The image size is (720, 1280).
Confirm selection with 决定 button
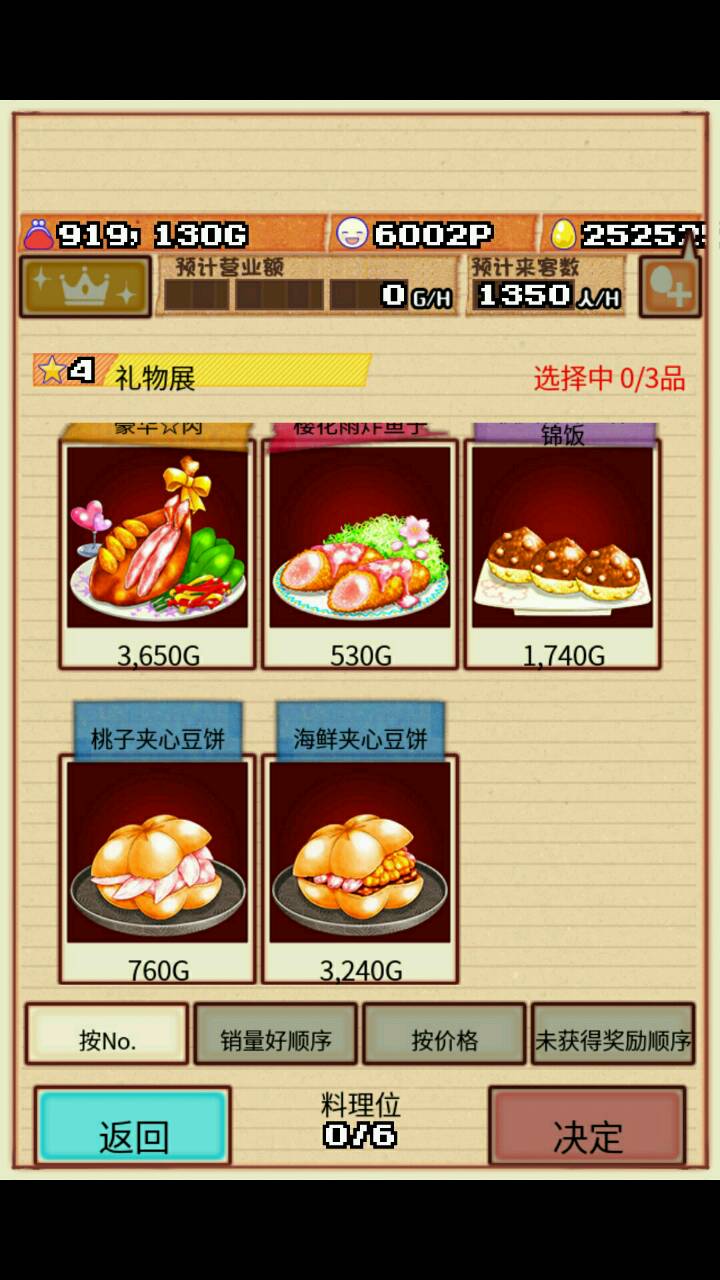coord(587,1127)
